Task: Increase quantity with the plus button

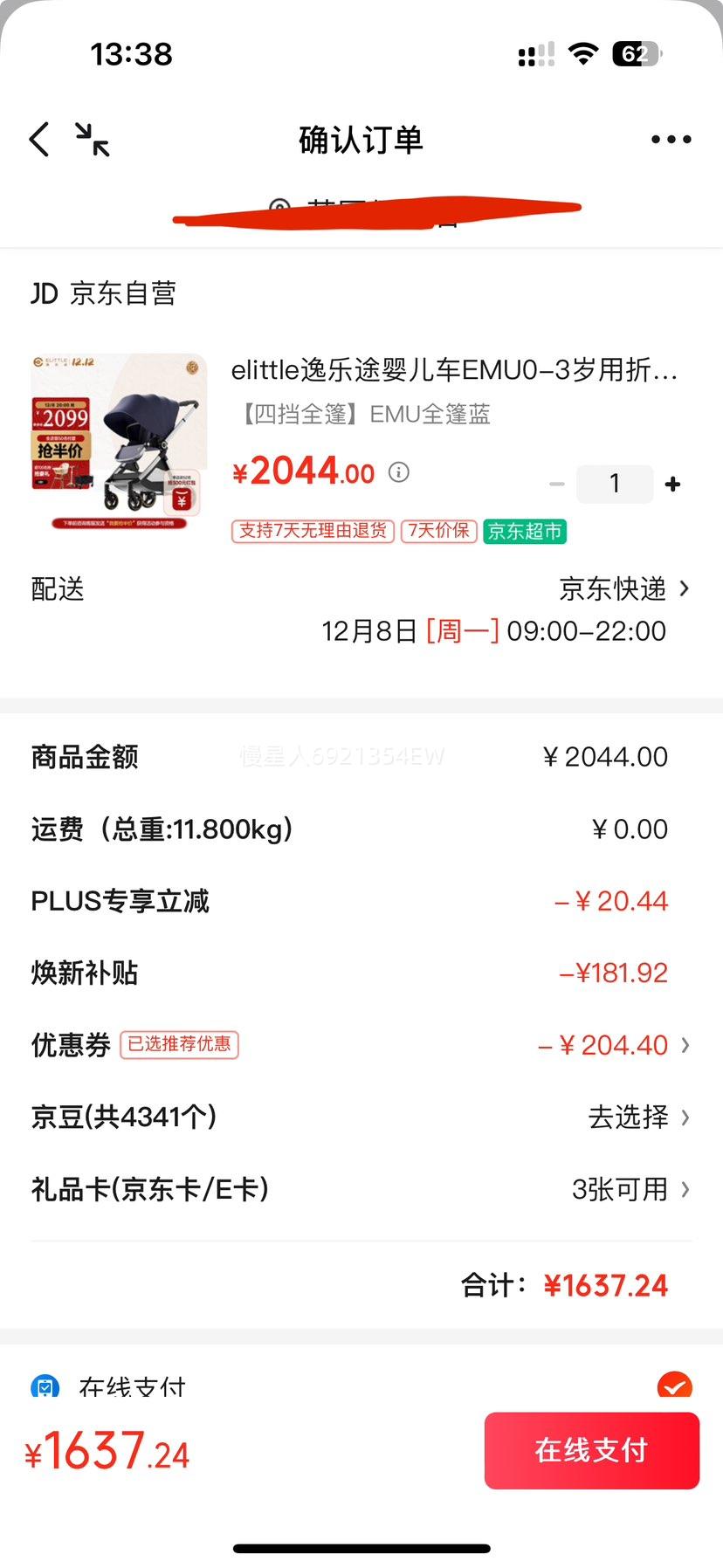Action: [672, 484]
